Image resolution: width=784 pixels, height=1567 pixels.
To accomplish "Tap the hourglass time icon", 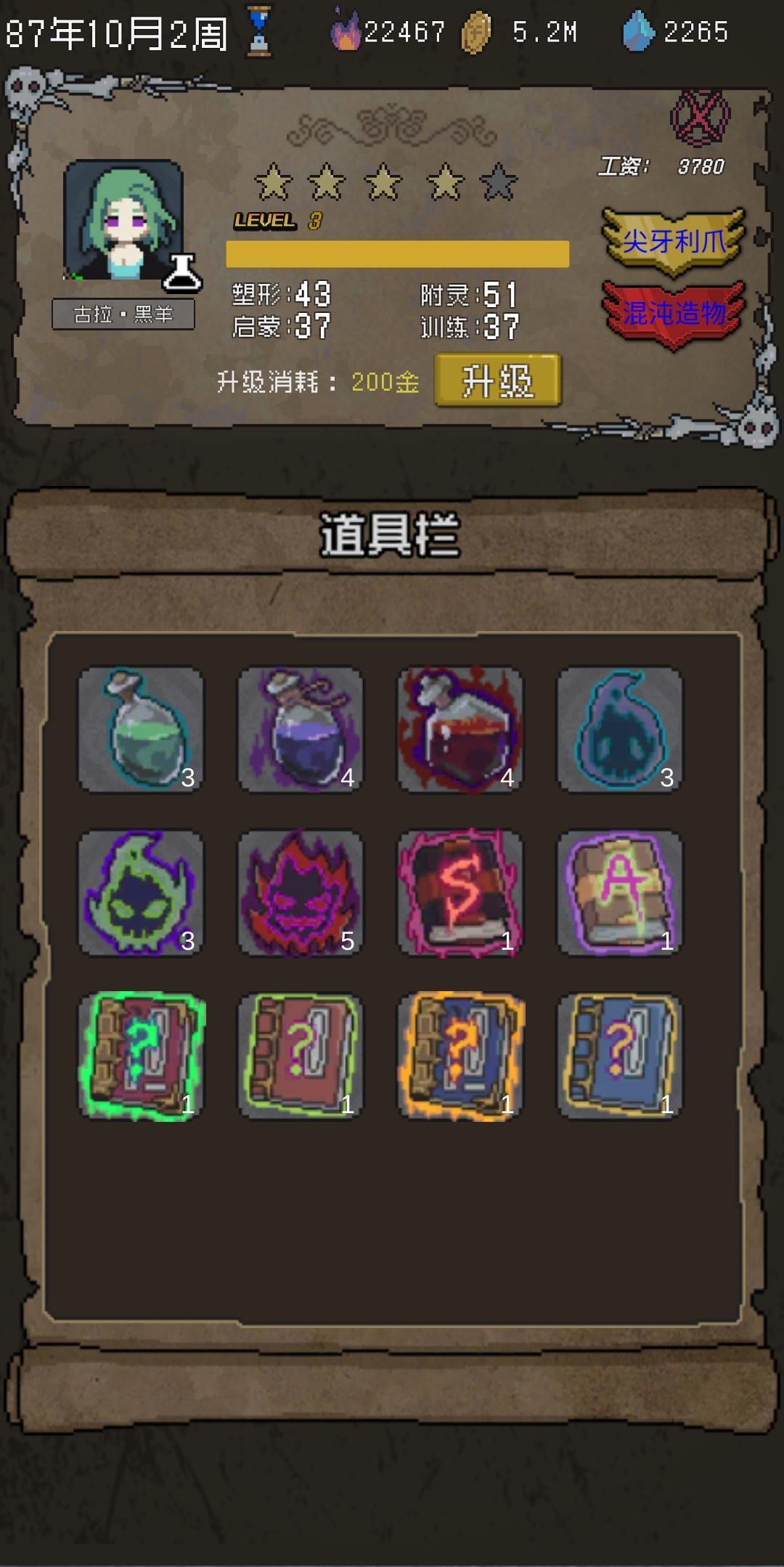I will 260,32.
